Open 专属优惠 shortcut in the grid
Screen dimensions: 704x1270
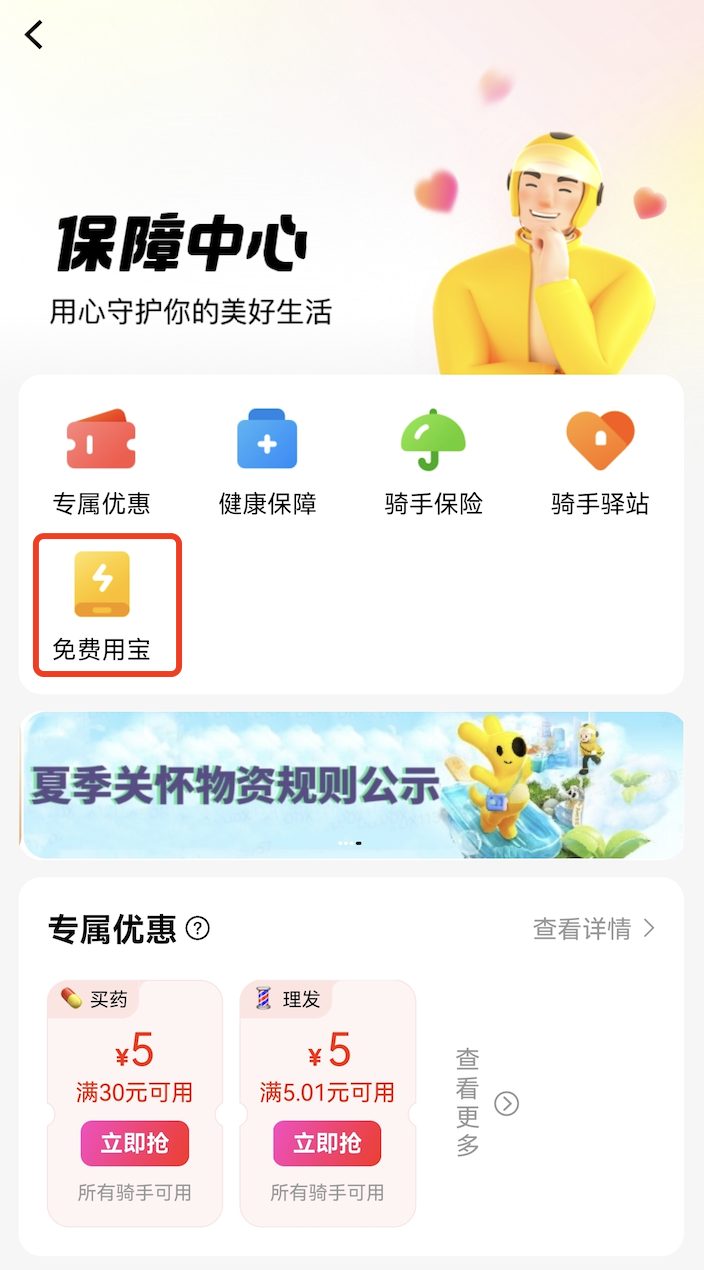(x=101, y=461)
